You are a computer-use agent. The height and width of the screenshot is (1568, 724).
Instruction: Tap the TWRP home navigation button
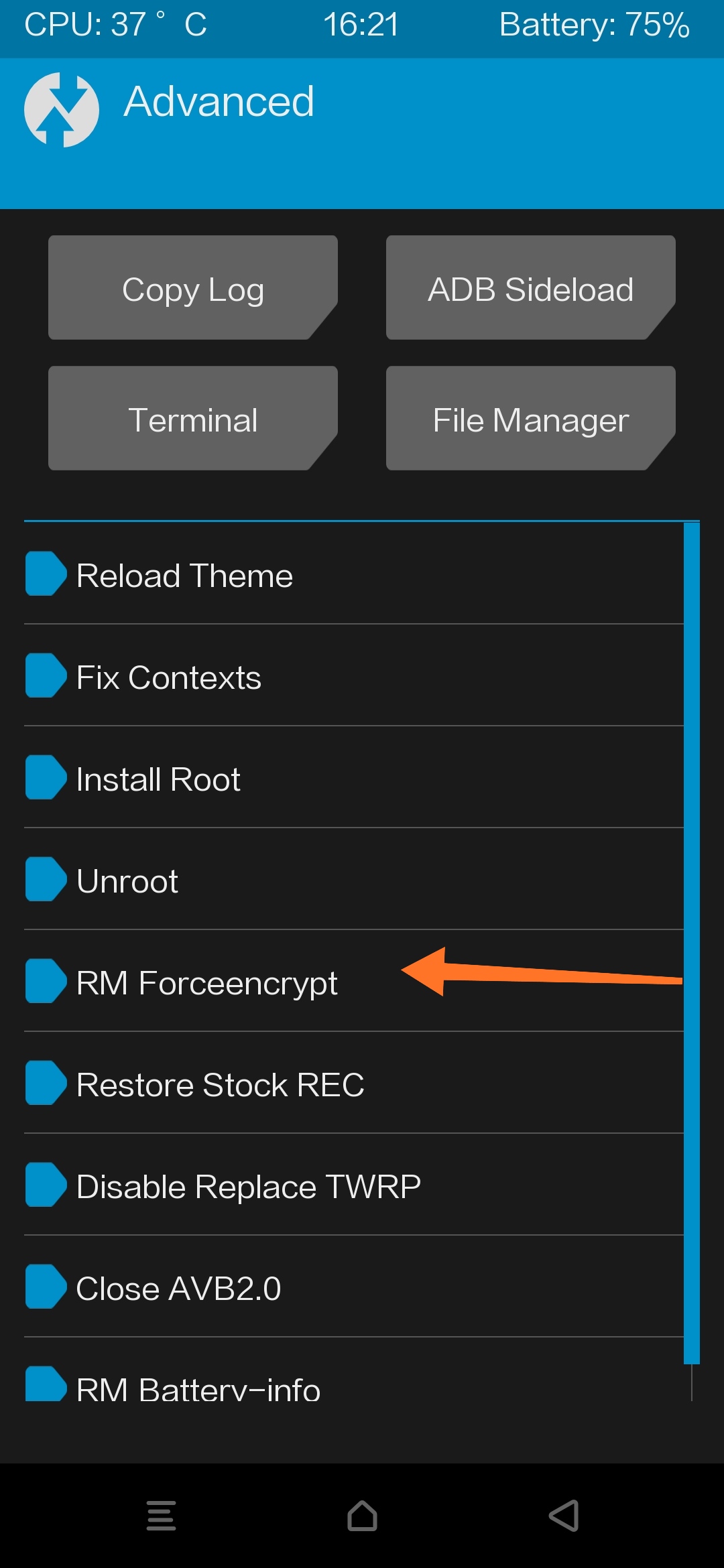(362, 1516)
